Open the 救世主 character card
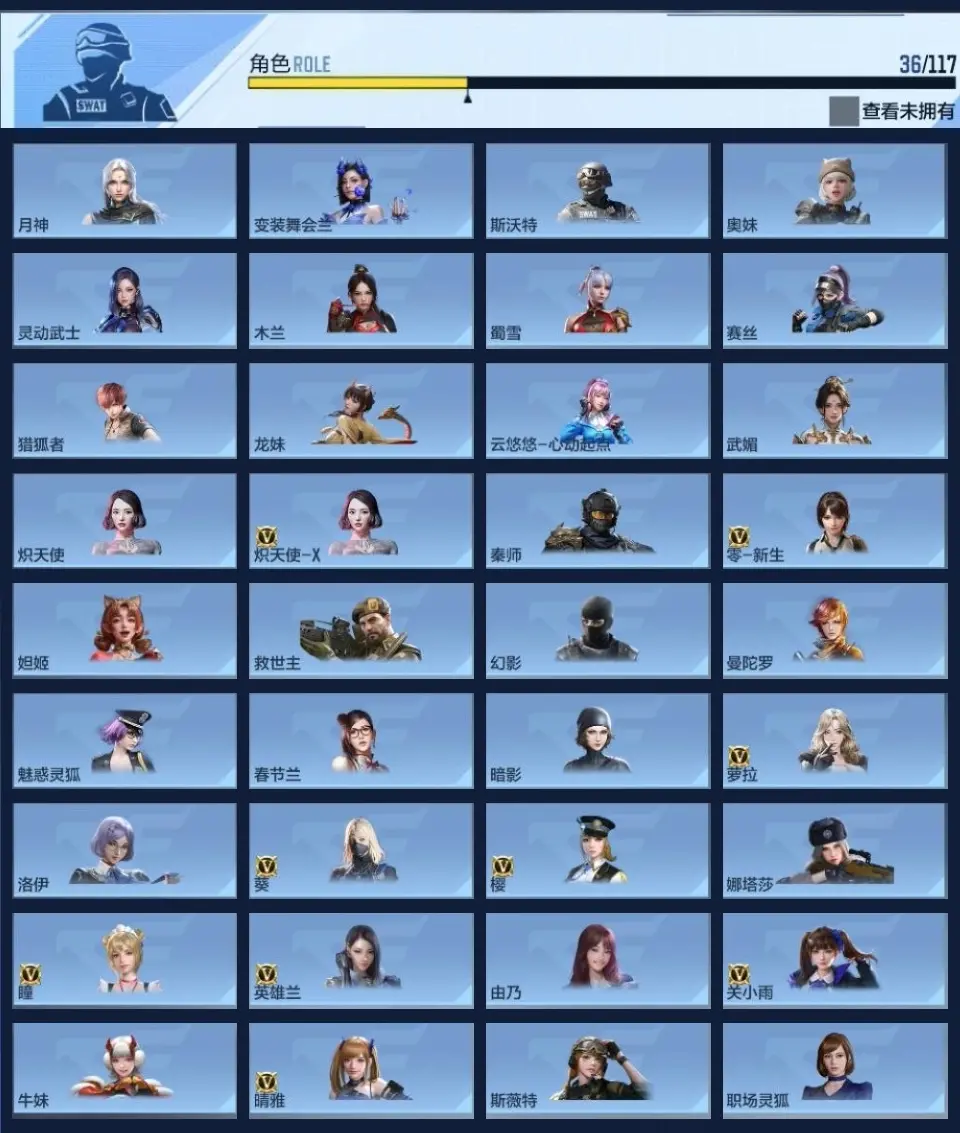 [361, 631]
